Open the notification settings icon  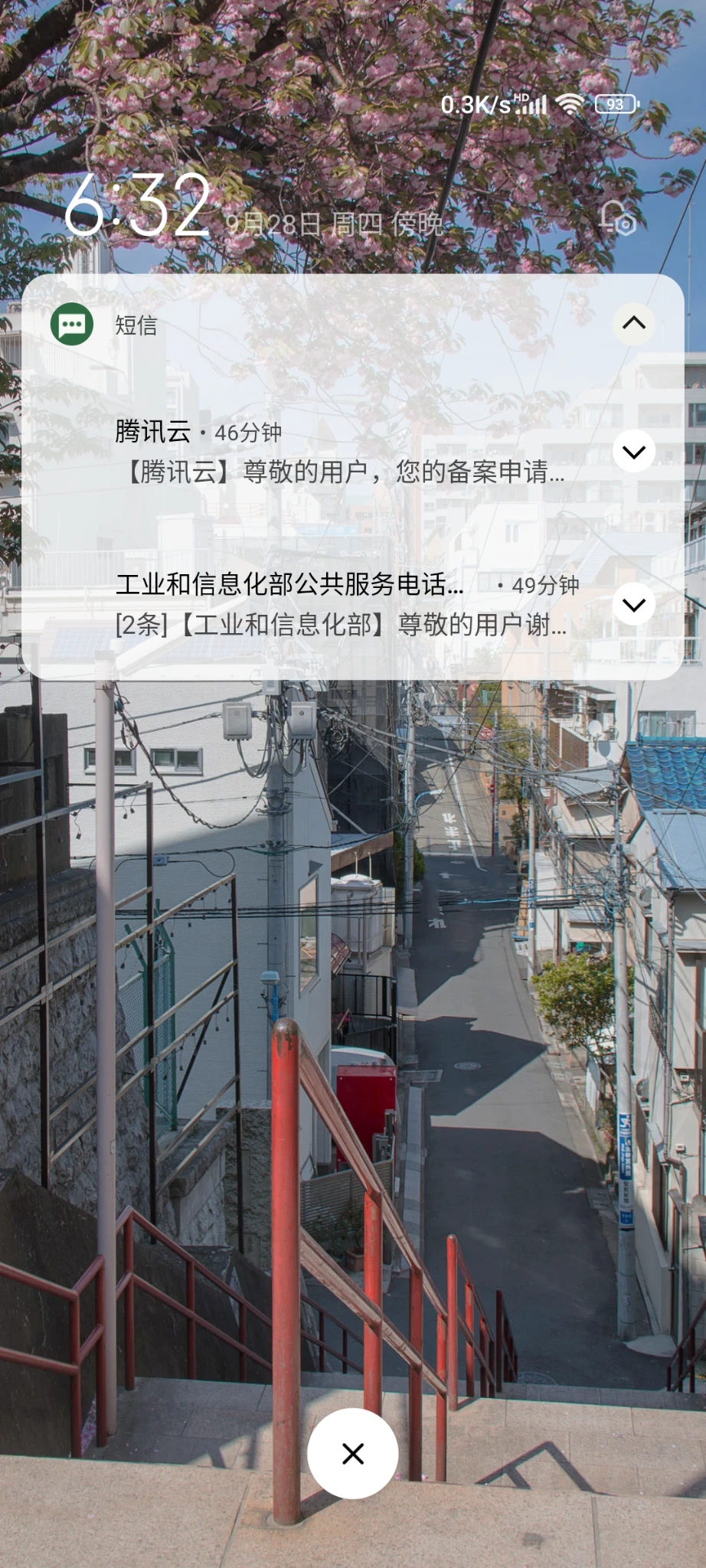point(618,218)
